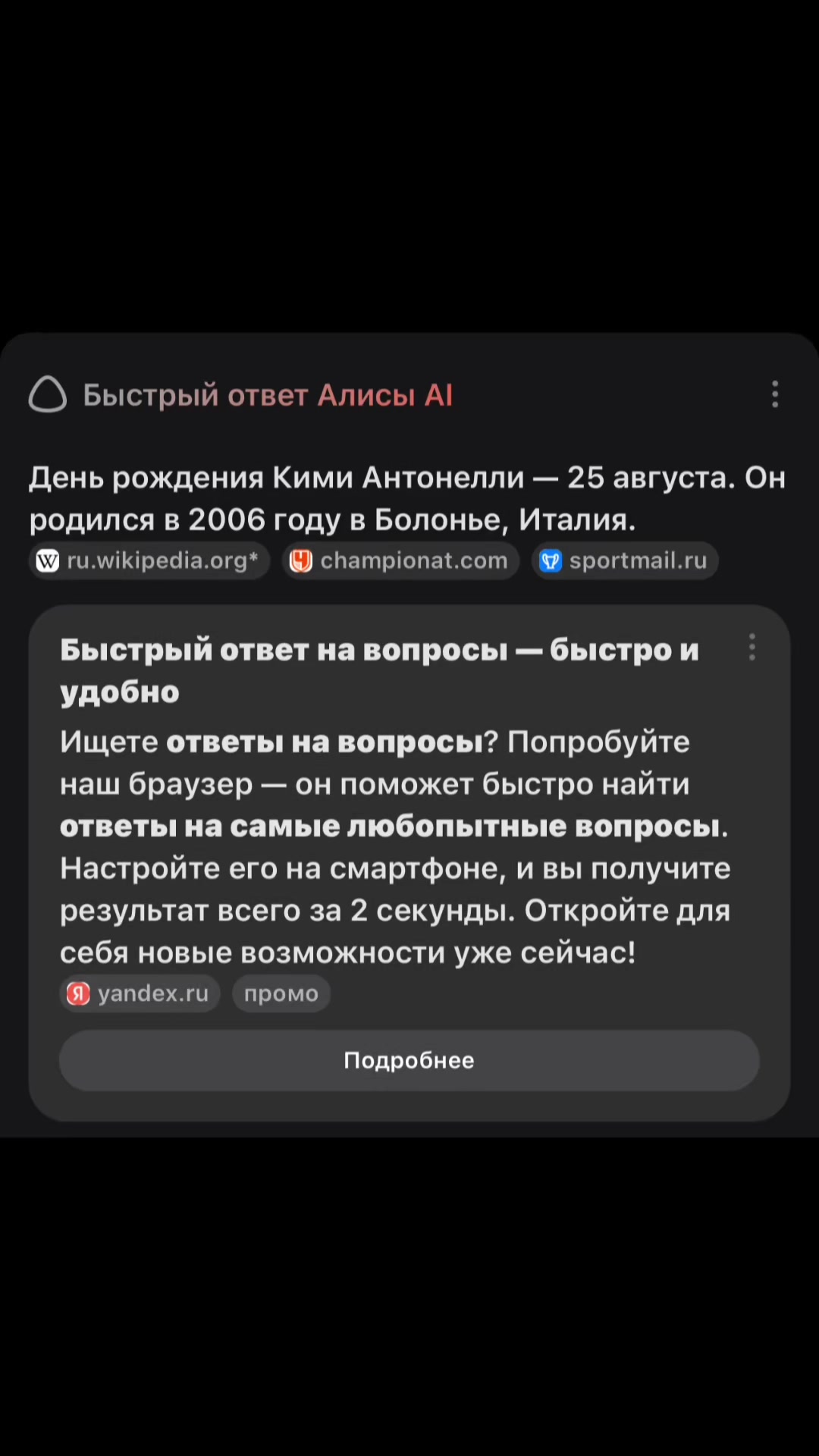Viewport: 819px width, 1456px height.
Task: Open the three-dot menu on the promo card
Action: tap(752, 647)
